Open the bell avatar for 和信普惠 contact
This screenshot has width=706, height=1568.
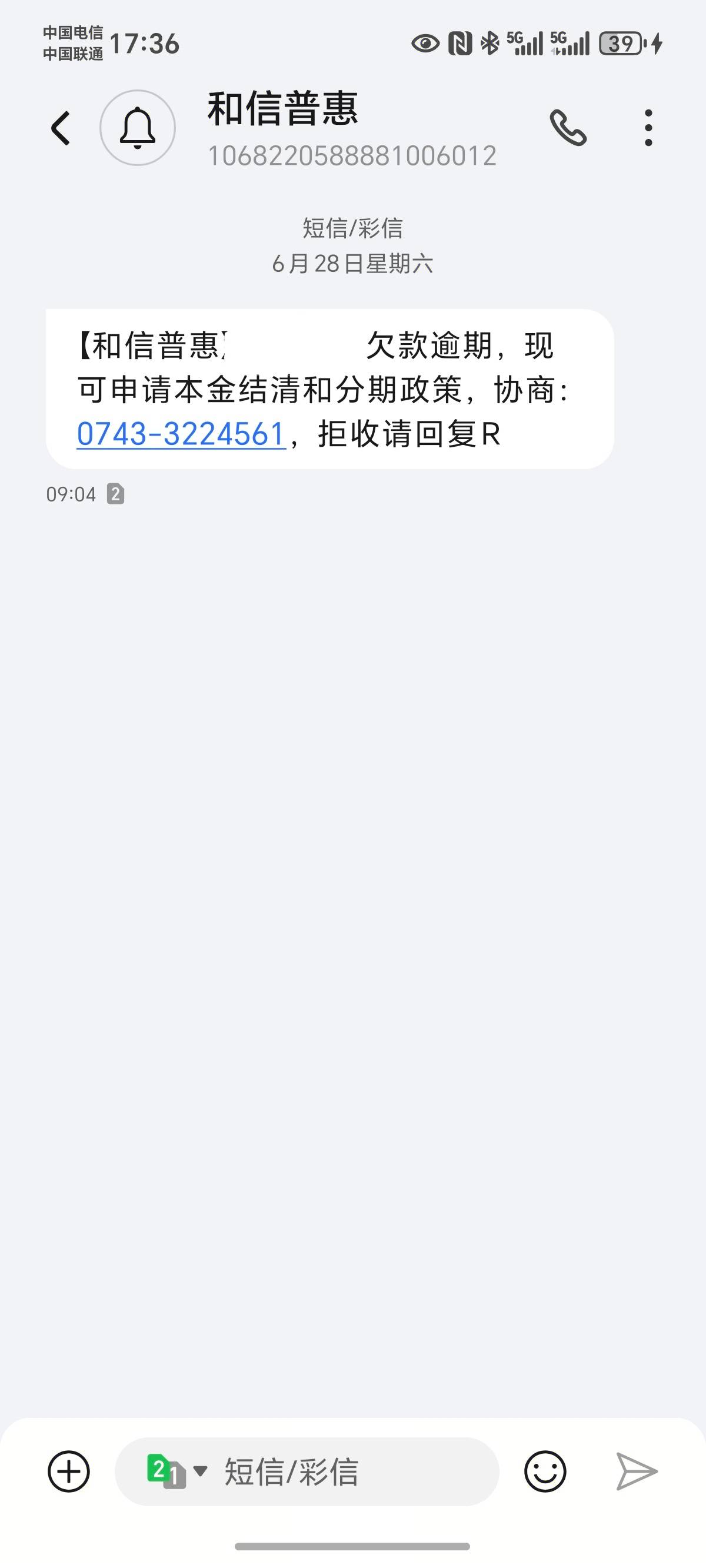pyautogui.click(x=138, y=128)
